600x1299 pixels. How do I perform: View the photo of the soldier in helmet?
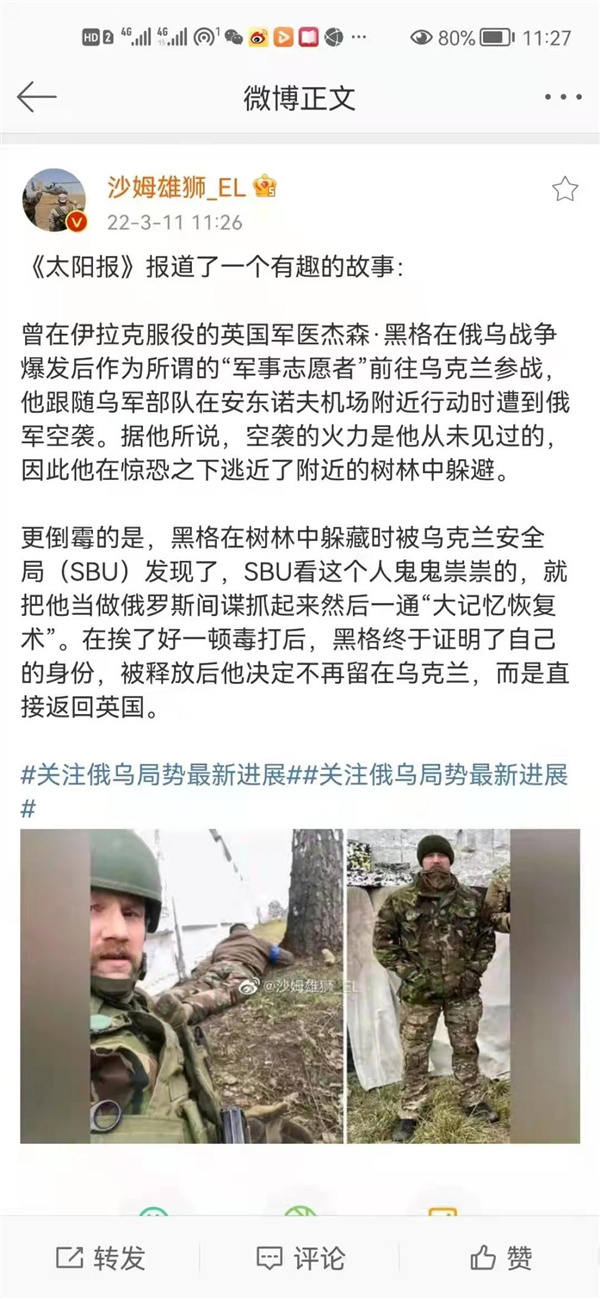pos(182,985)
